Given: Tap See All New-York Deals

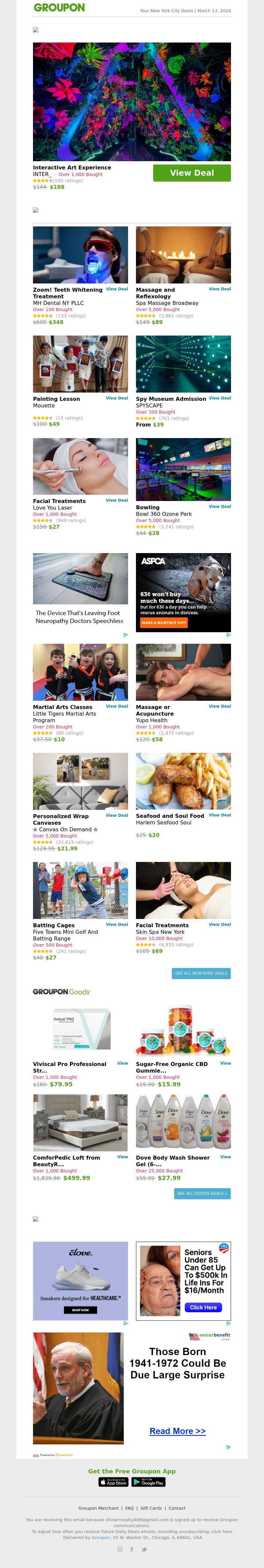Looking at the screenshot, I should [x=201, y=973].
